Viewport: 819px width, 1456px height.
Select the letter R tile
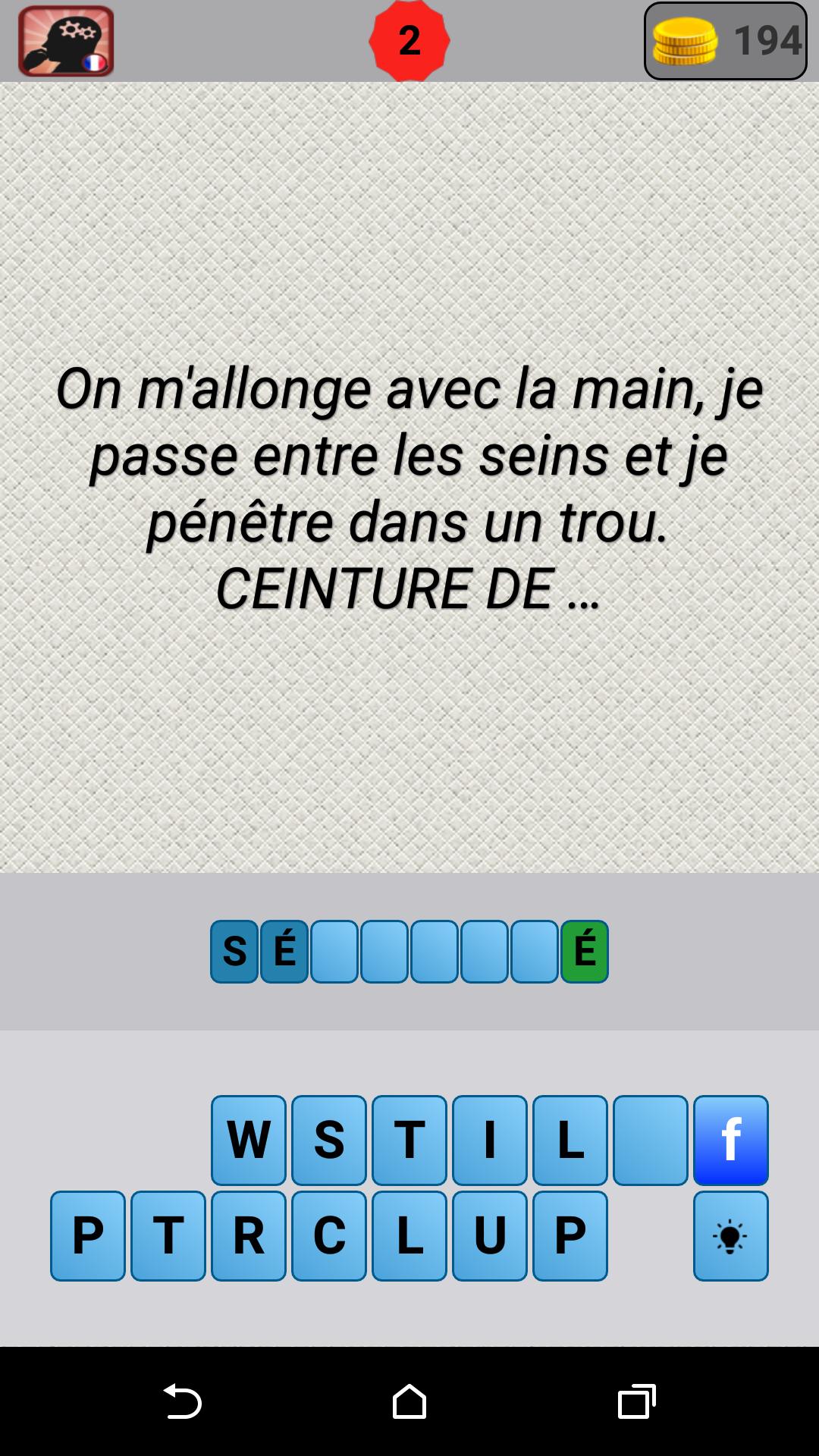click(x=249, y=1235)
